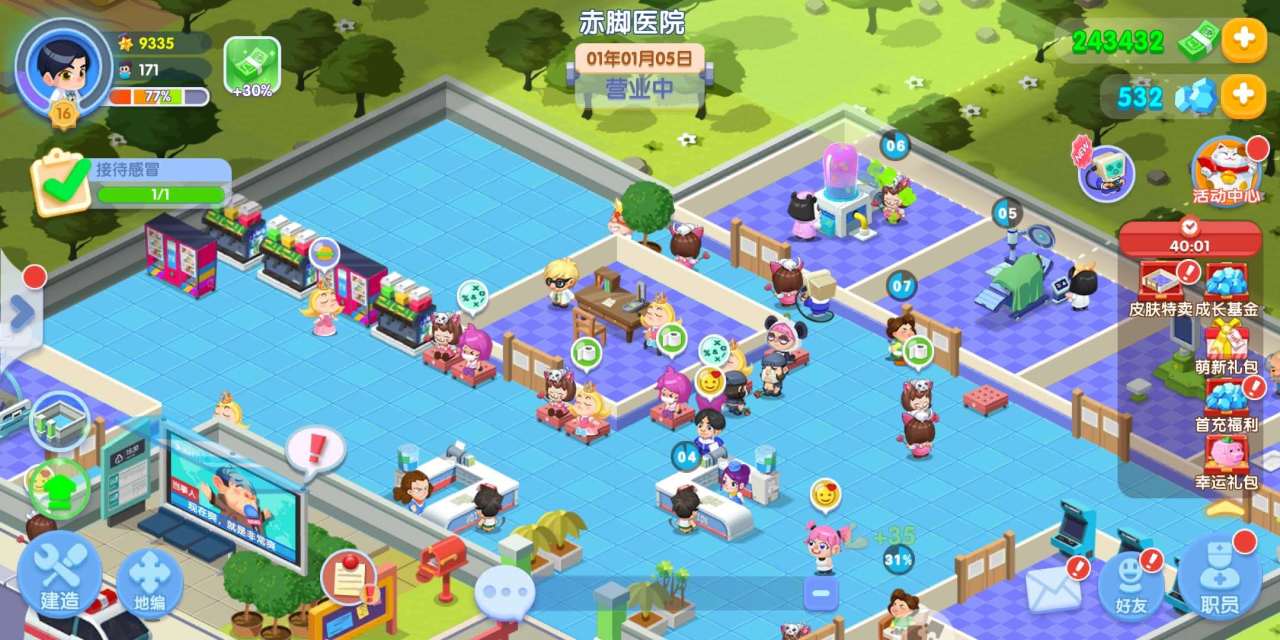Open the 建造 build menu

point(59,580)
